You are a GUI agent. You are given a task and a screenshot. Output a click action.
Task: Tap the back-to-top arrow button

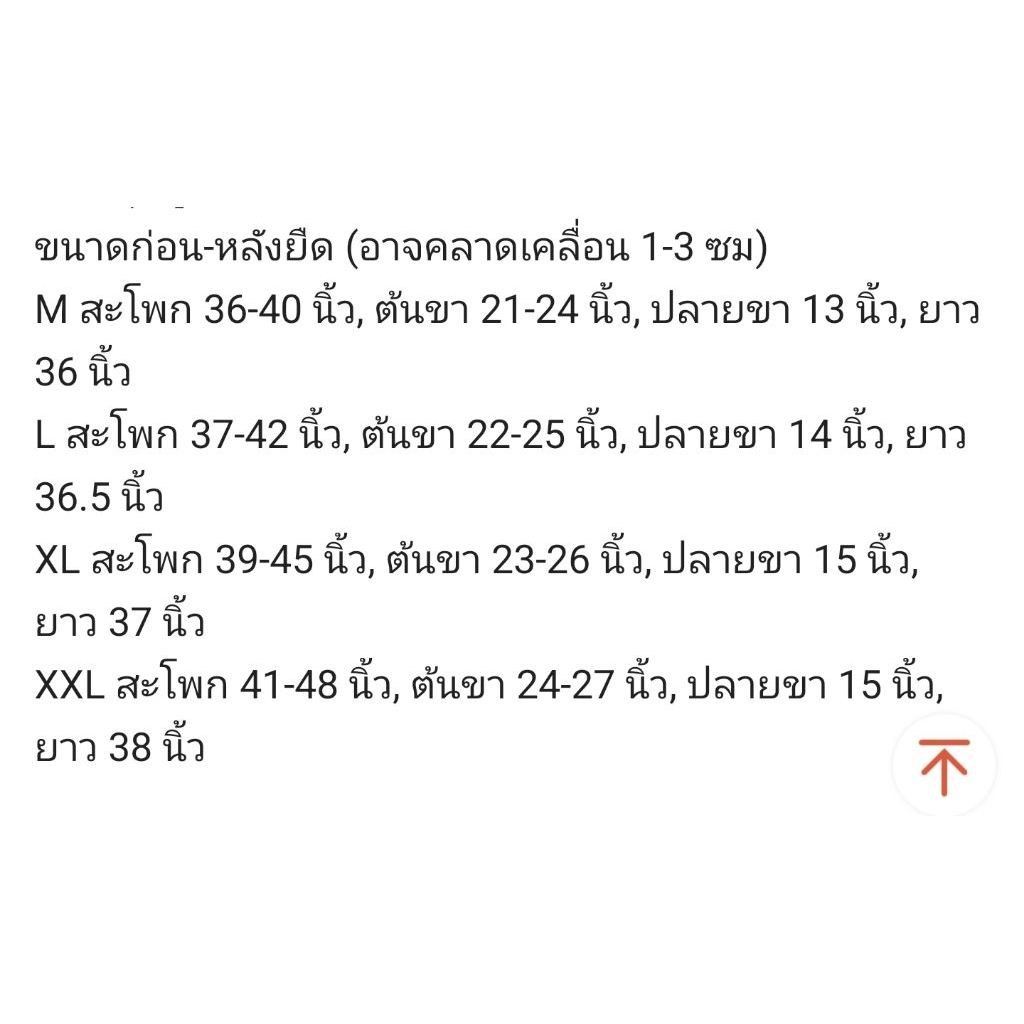click(x=944, y=765)
